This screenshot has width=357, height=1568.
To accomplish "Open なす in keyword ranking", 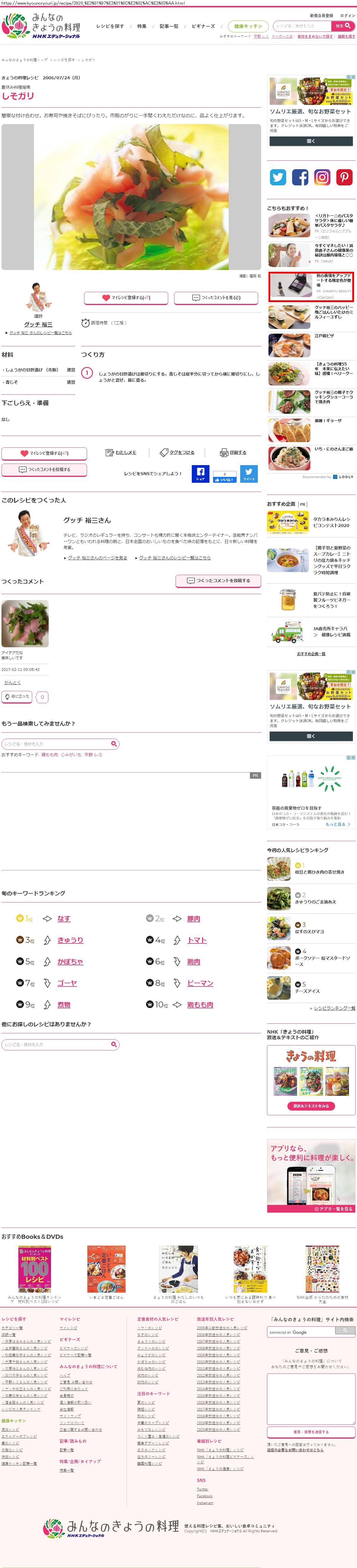I will coord(64,918).
